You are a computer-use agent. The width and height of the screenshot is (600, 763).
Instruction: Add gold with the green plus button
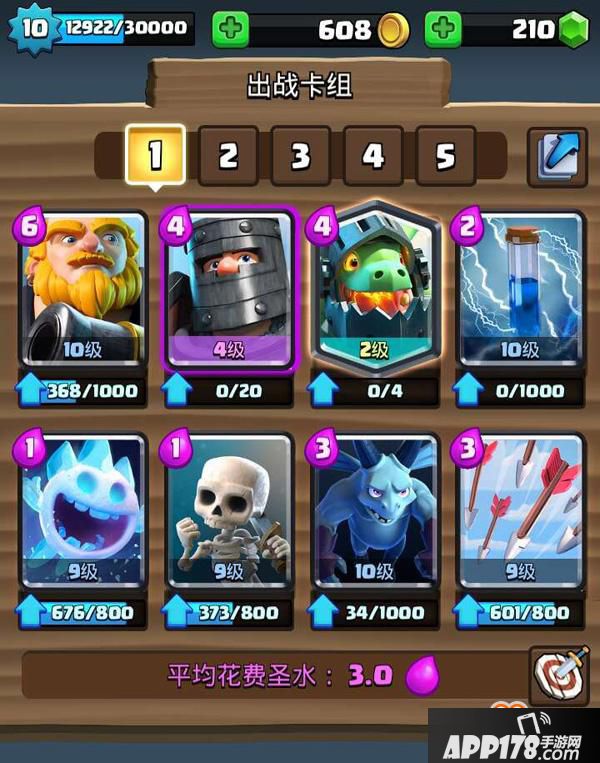click(x=231, y=29)
